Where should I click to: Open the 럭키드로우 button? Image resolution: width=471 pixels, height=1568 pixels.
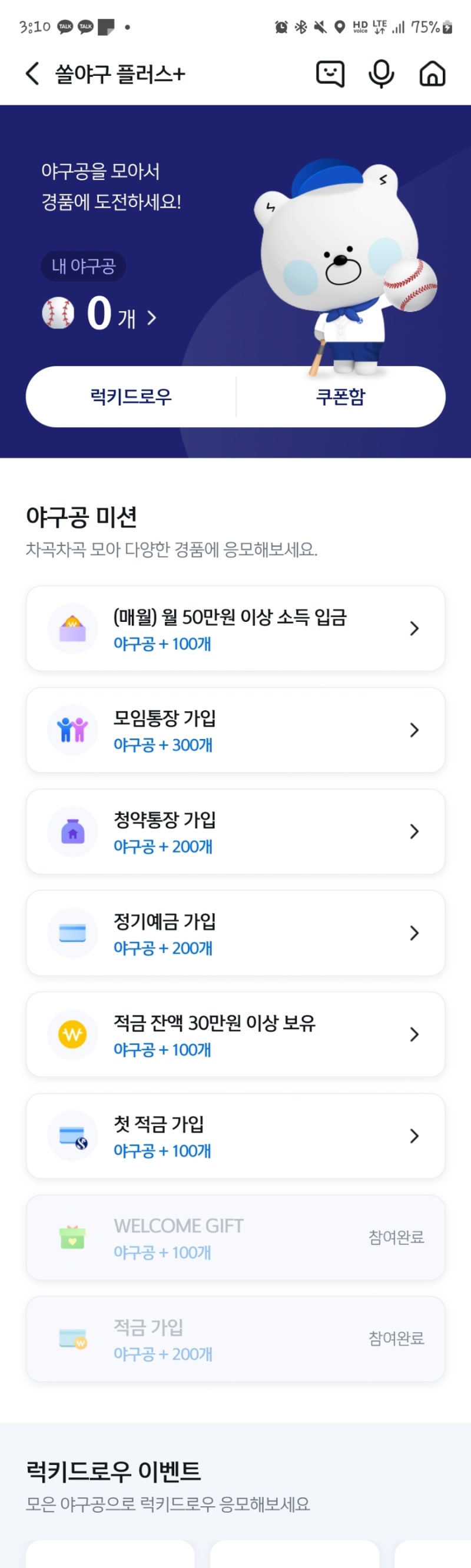[131, 397]
